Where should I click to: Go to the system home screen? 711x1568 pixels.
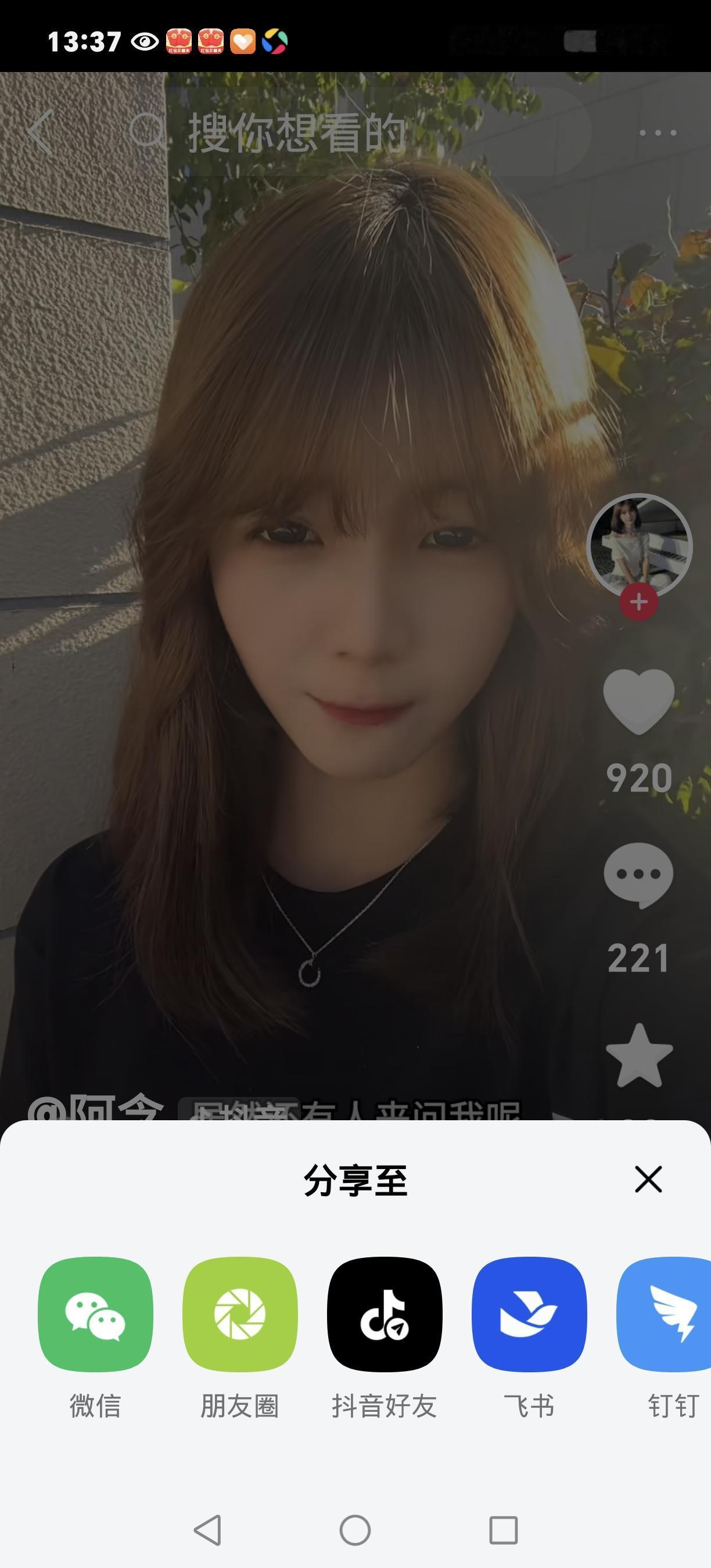pos(355,1530)
